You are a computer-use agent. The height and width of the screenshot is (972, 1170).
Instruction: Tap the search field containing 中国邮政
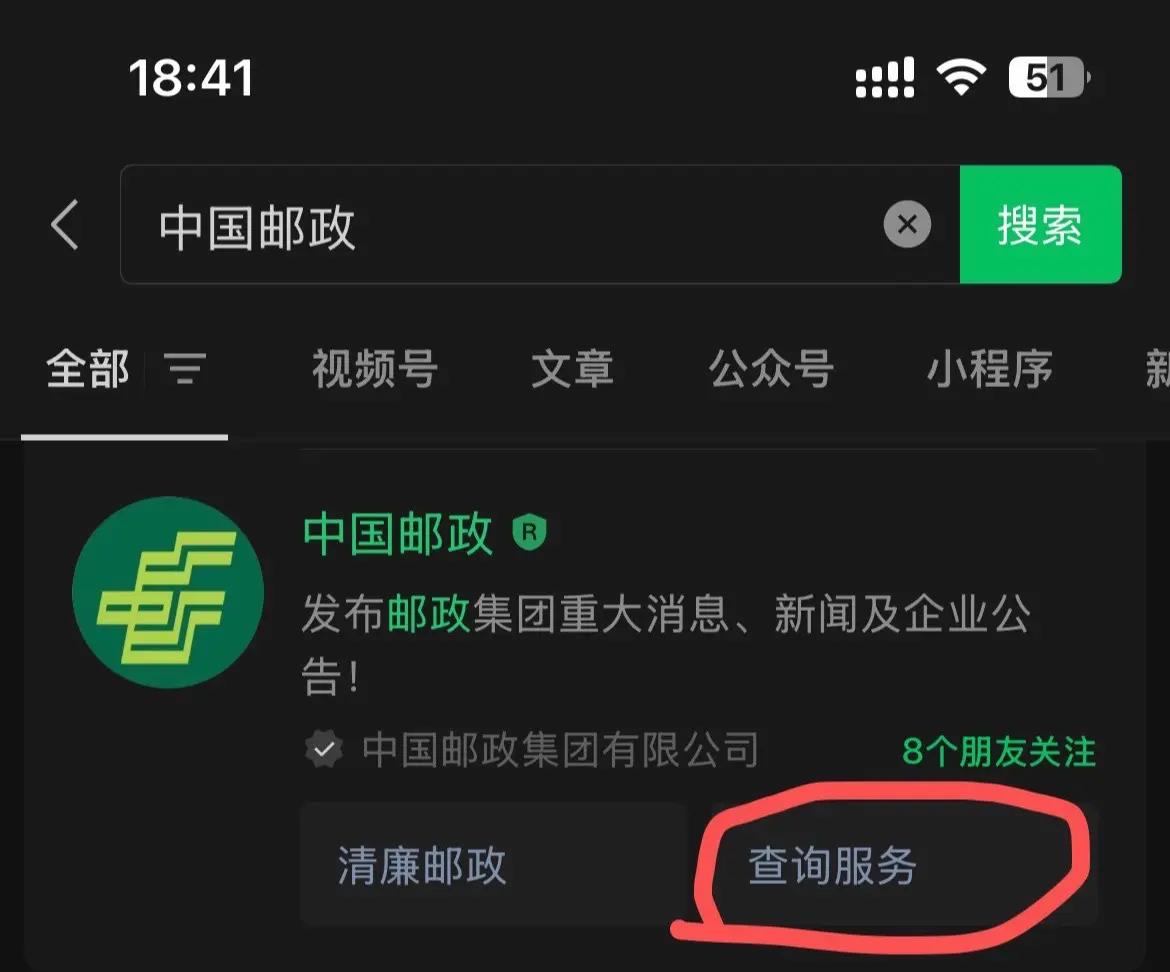click(x=500, y=226)
